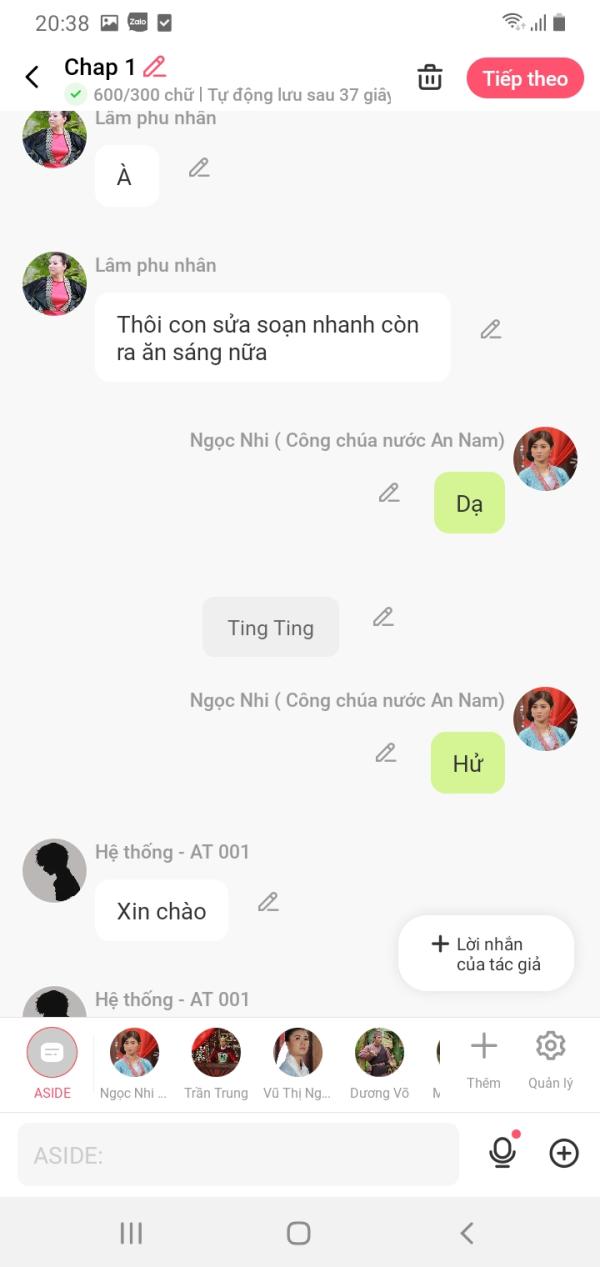Add a new character with Thêm
600x1267 pixels.
click(x=483, y=1058)
